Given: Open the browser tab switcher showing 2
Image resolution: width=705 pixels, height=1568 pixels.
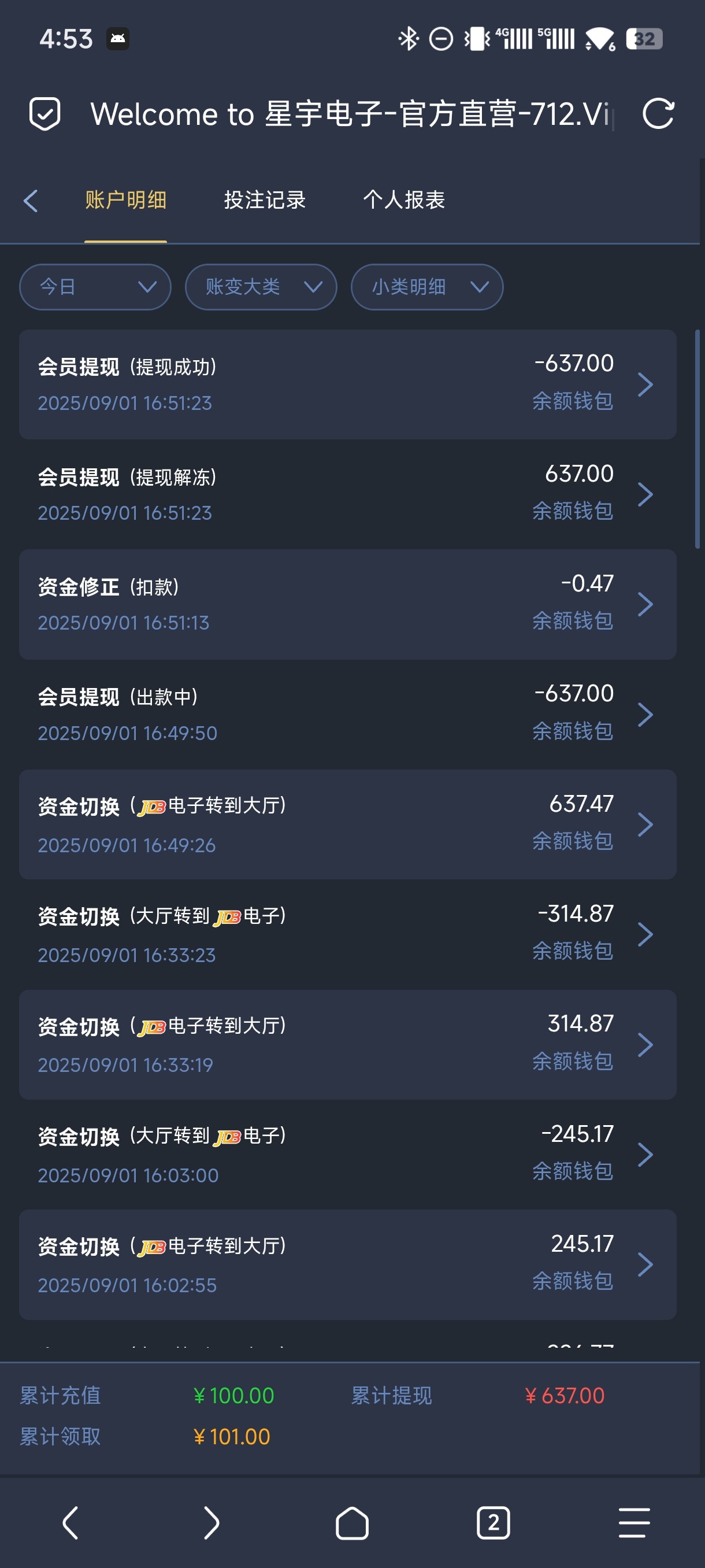Looking at the screenshot, I should coord(493,1523).
